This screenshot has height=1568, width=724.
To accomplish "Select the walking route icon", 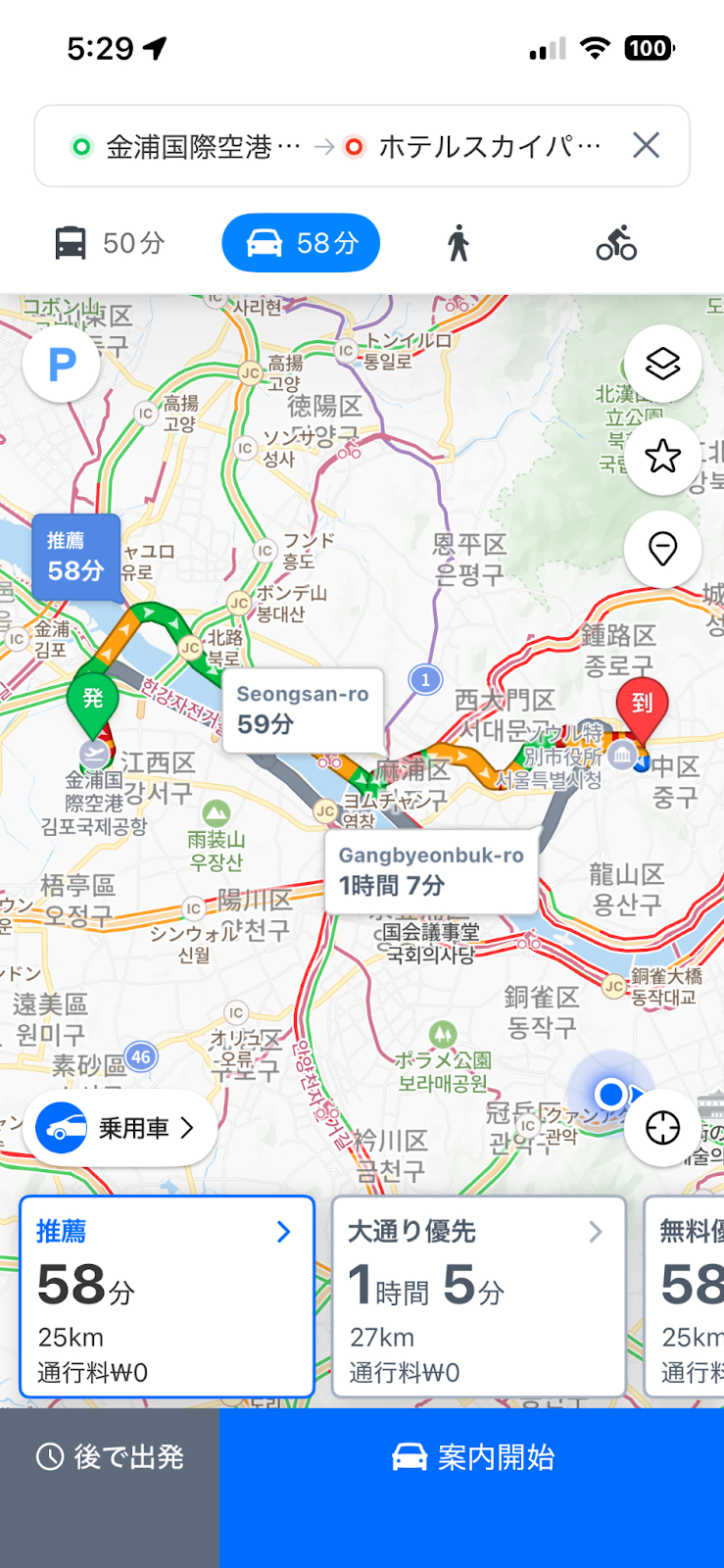I will coord(458,243).
